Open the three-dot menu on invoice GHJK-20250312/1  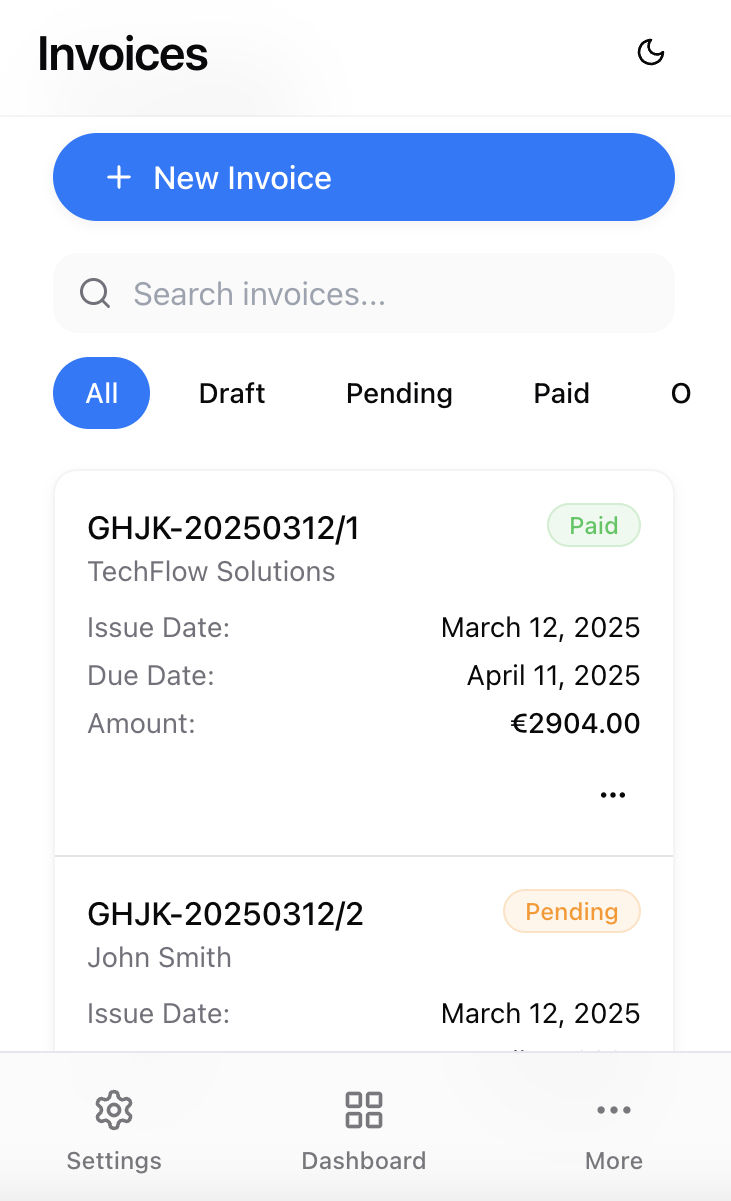[612, 795]
